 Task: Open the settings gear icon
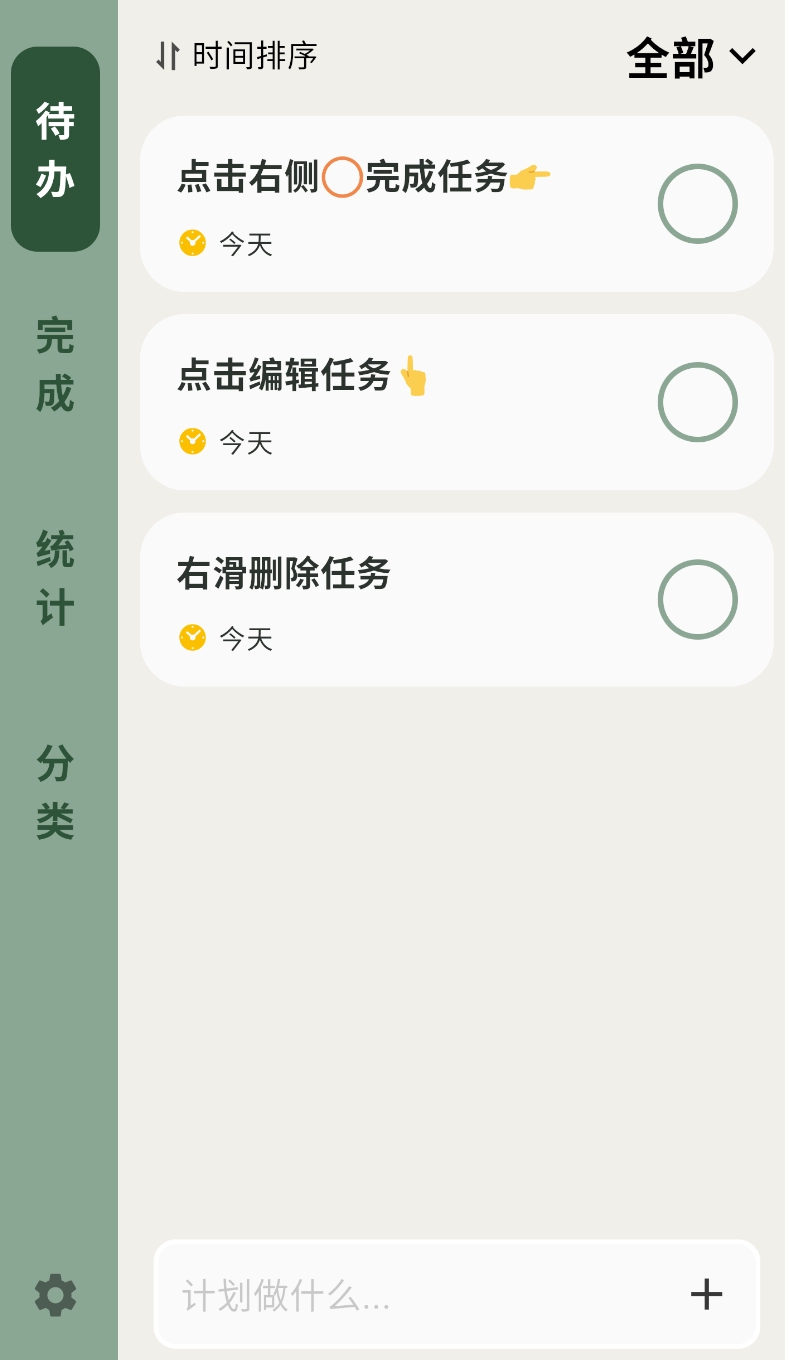click(55, 1296)
